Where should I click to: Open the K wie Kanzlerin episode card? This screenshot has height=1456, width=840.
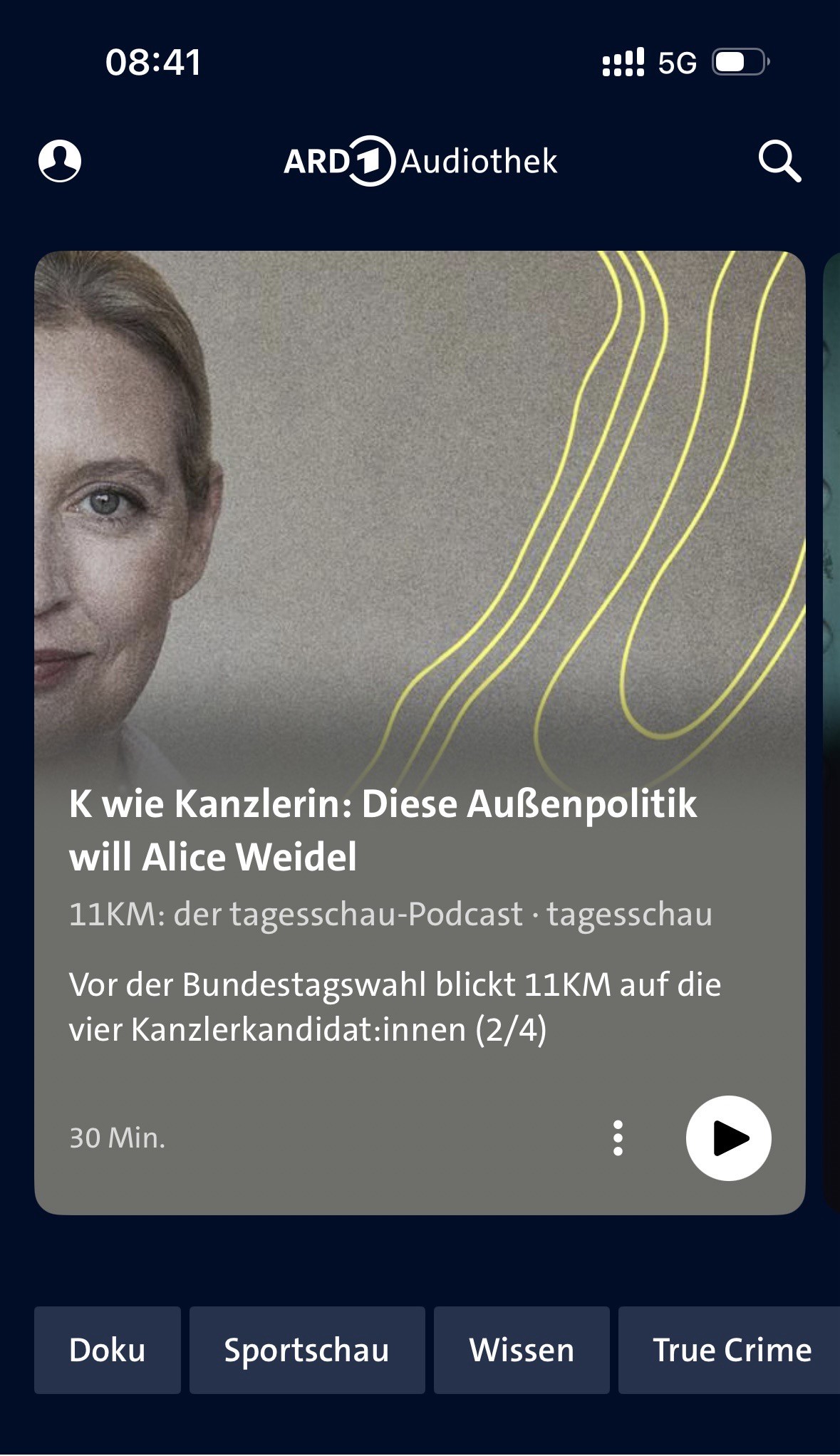click(x=420, y=732)
